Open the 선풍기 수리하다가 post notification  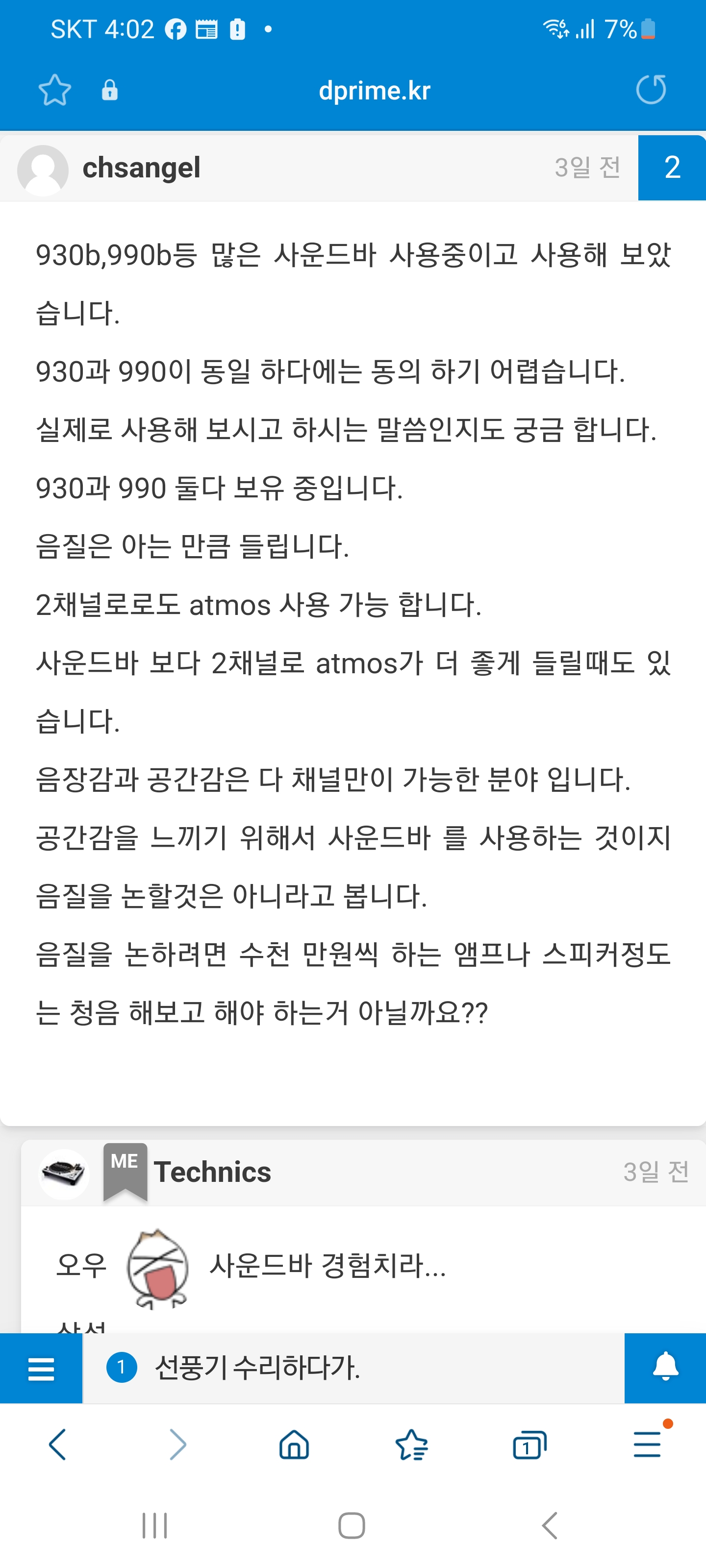coord(257,1368)
